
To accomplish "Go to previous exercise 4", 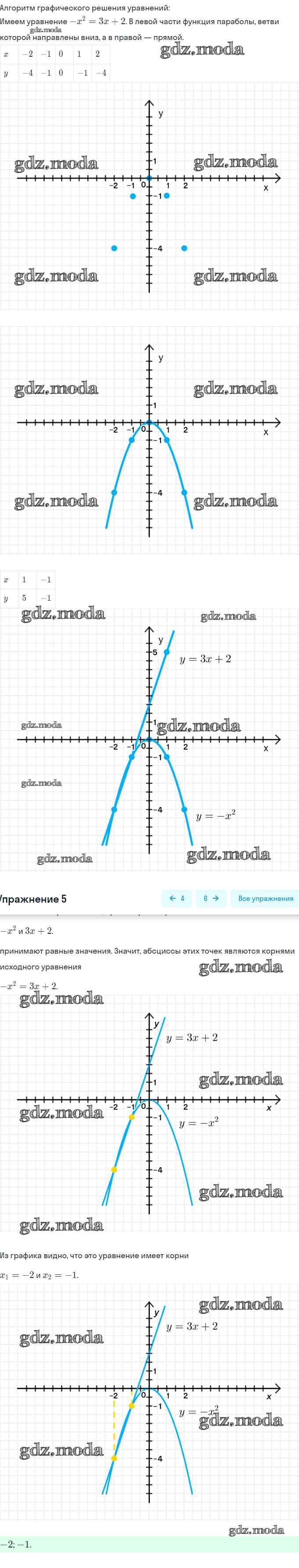I will (x=177, y=898).
